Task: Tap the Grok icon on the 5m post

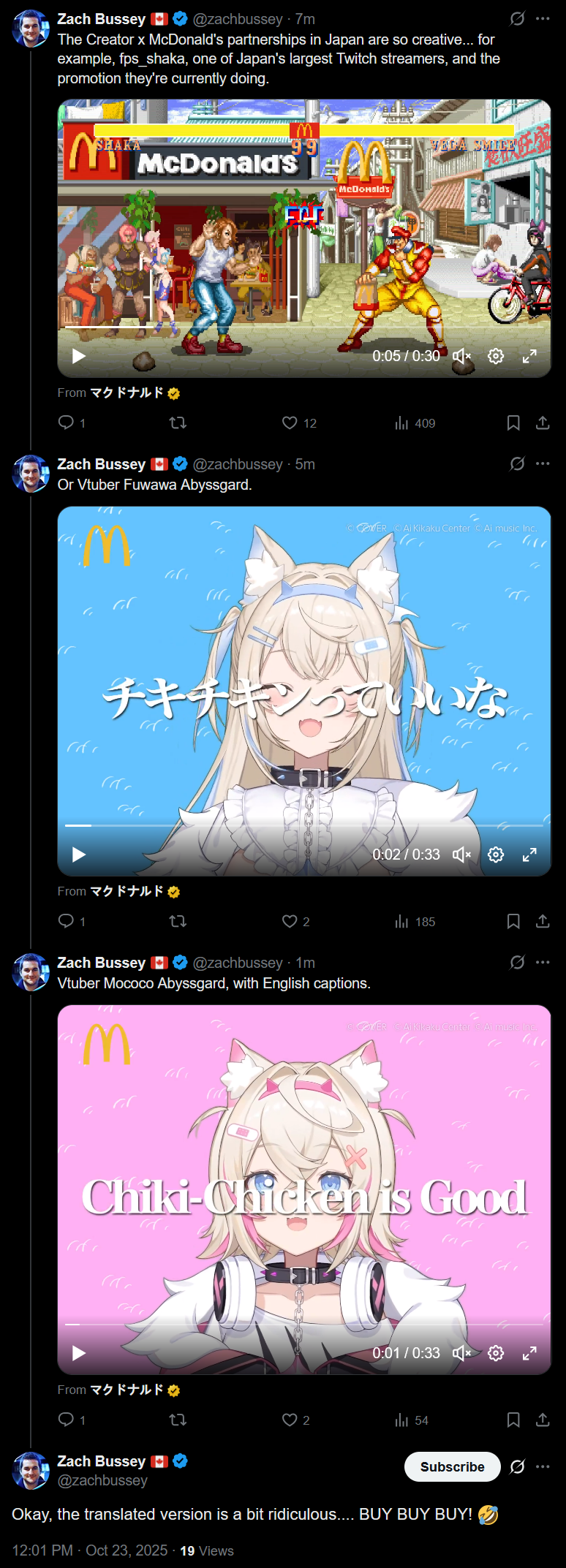Action: tap(517, 463)
